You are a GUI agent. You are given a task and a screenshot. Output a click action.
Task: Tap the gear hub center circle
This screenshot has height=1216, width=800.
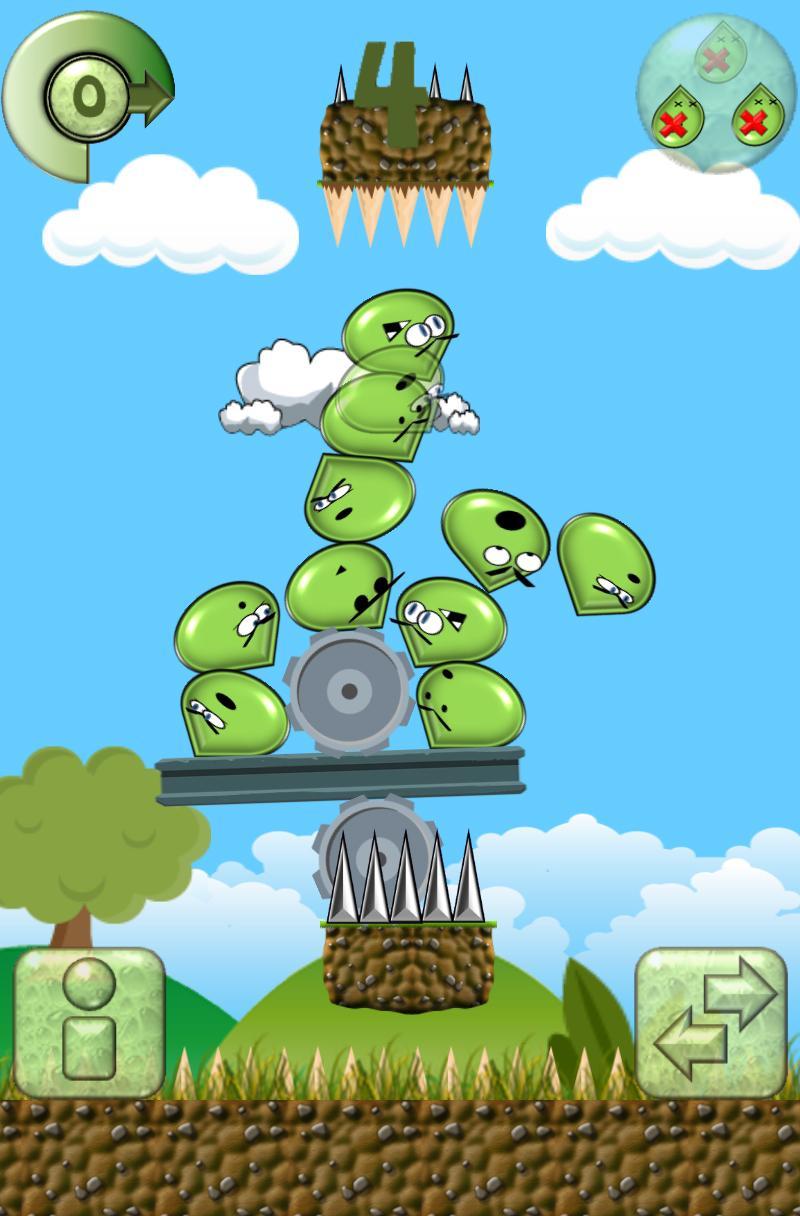[x=352, y=690]
